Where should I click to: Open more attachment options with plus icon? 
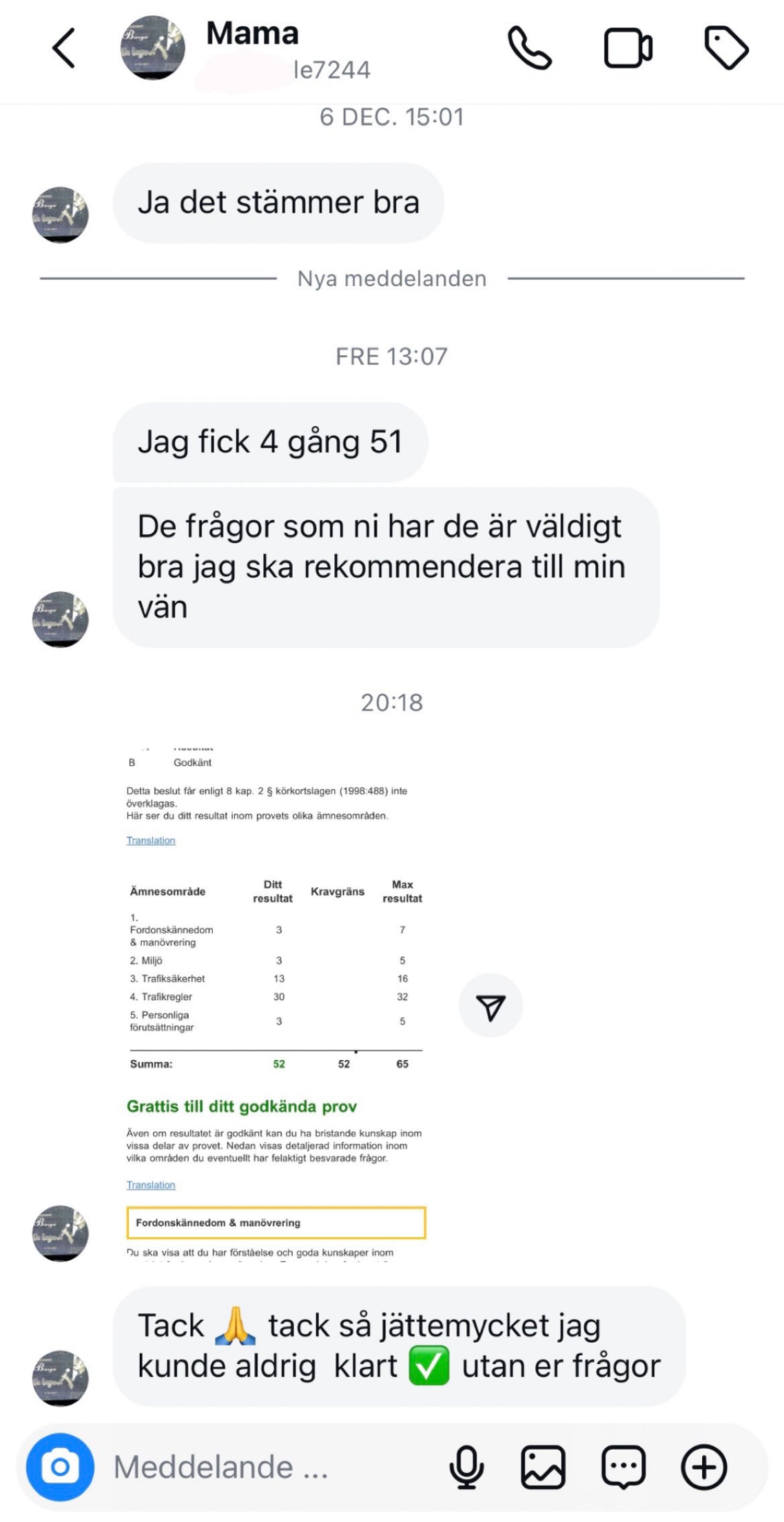[703, 1467]
